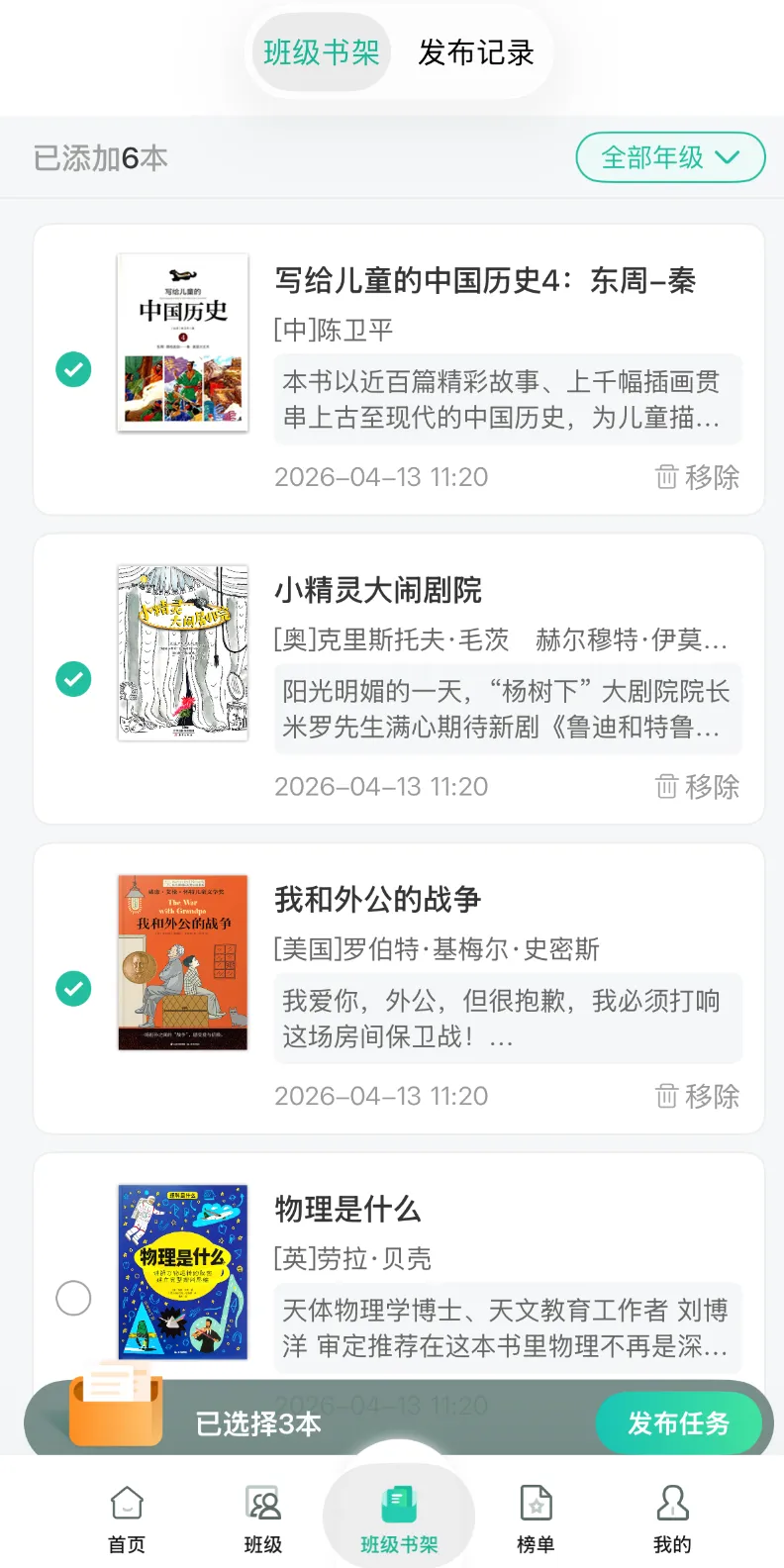
Task: Switch to the 我的 profile tab
Action: 672,1519
